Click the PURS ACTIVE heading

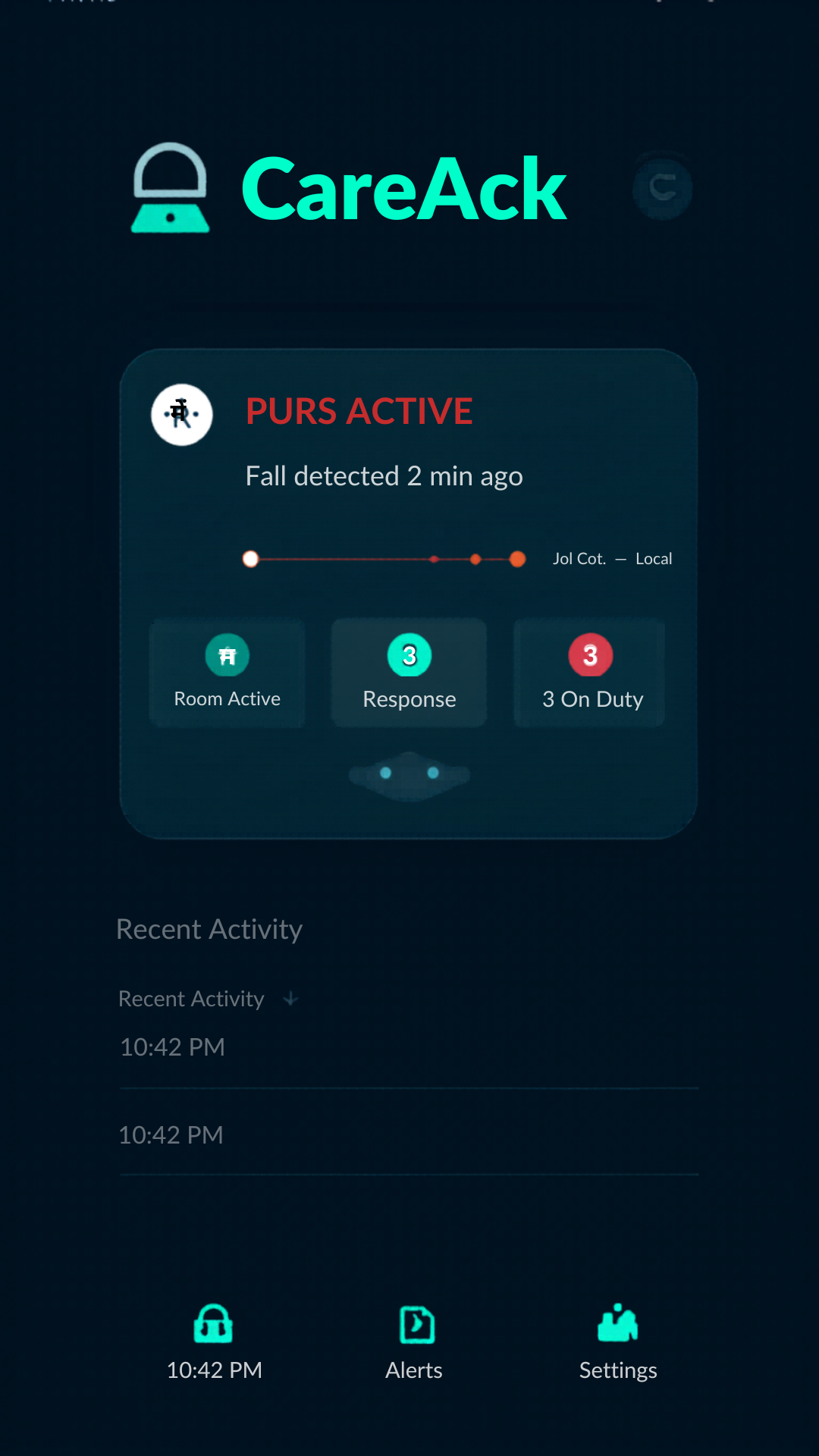pyautogui.click(x=358, y=410)
